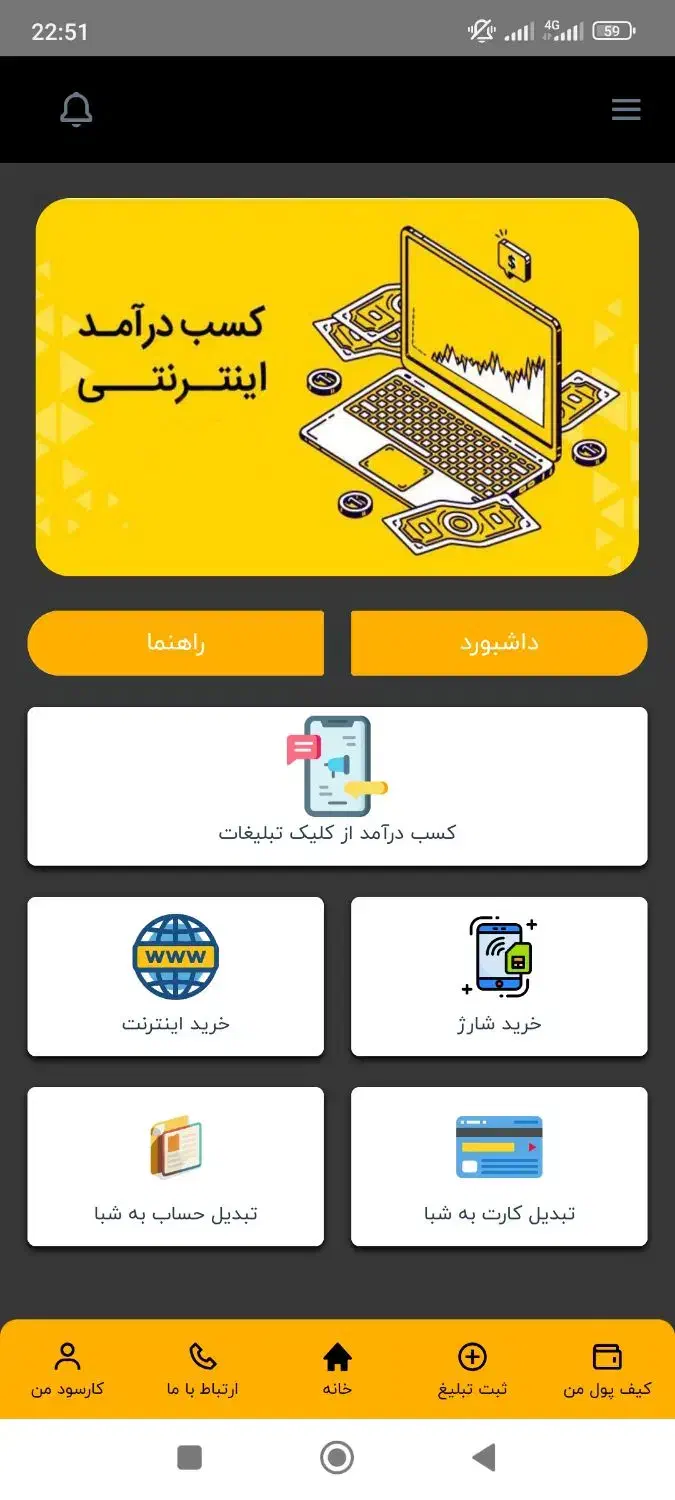Select the خرید شارژ card

(x=499, y=976)
